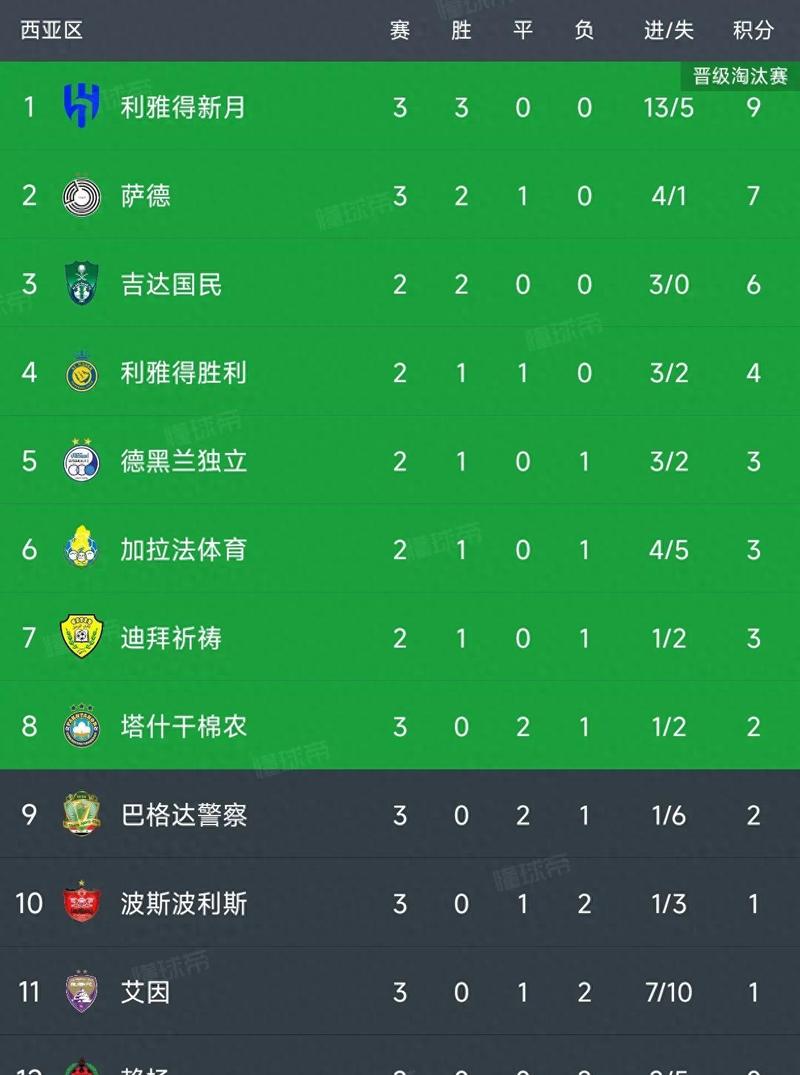The width and height of the screenshot is (800, 1075).
Task: Tap the 巴格达警察 team row
Action: tap(184, 815)
